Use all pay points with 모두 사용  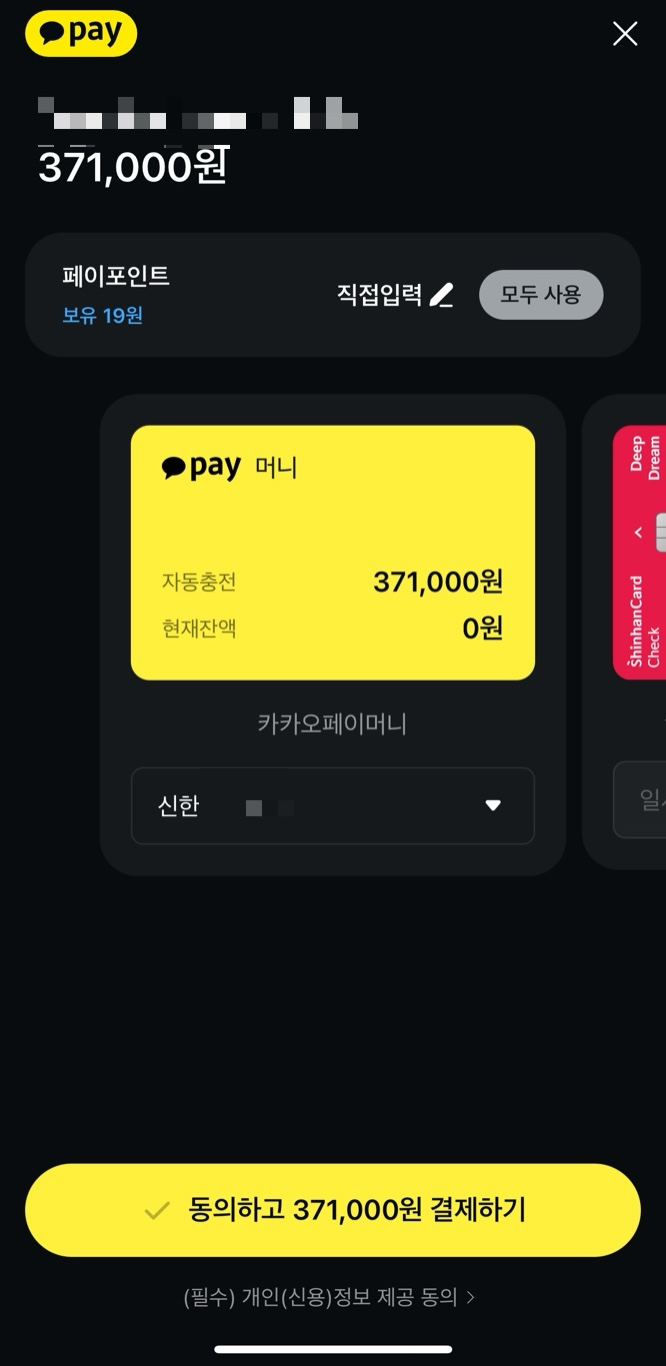pyautogui.click(x=540, y=295)
